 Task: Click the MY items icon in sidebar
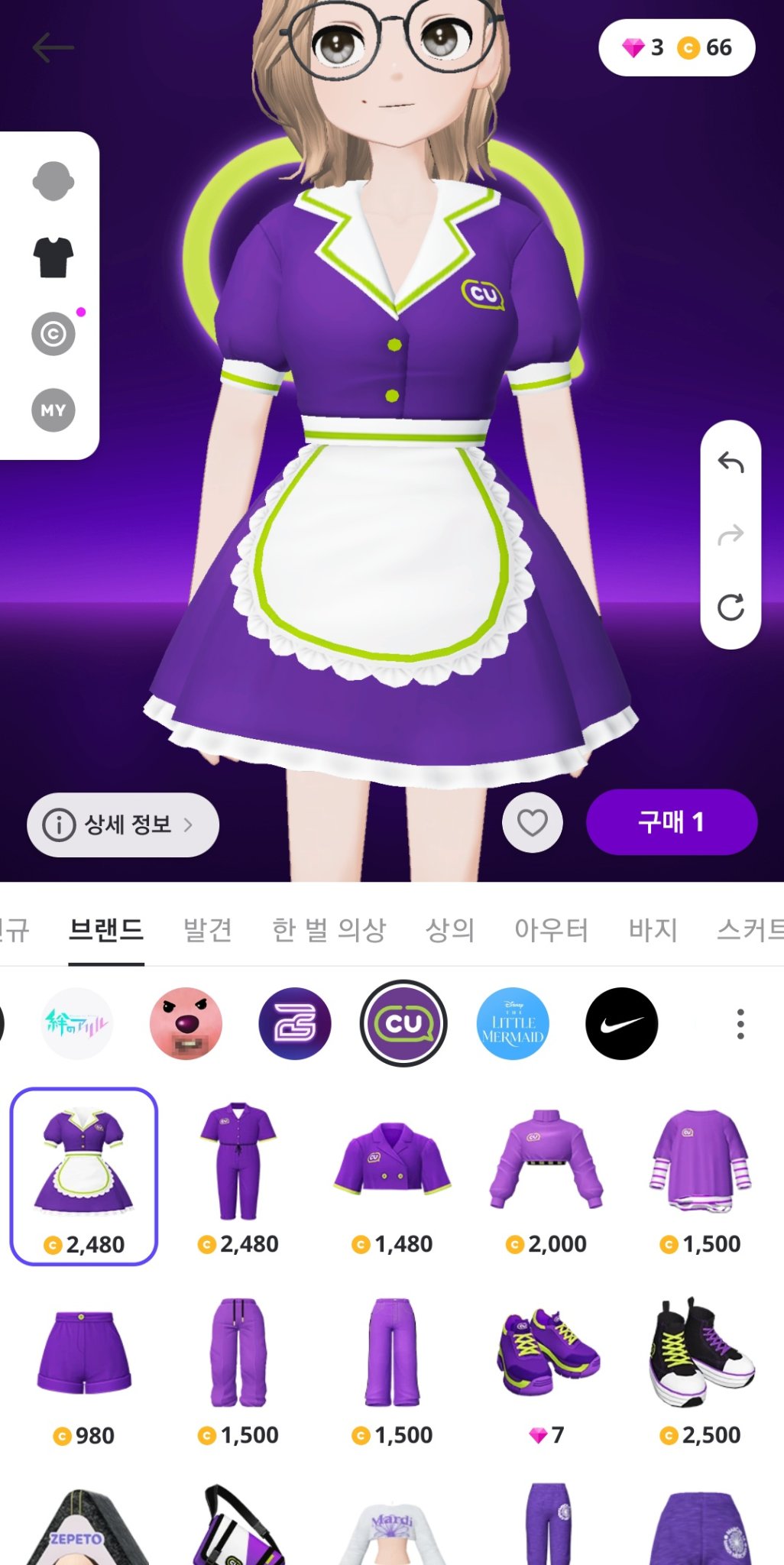(x=53, y=410)
